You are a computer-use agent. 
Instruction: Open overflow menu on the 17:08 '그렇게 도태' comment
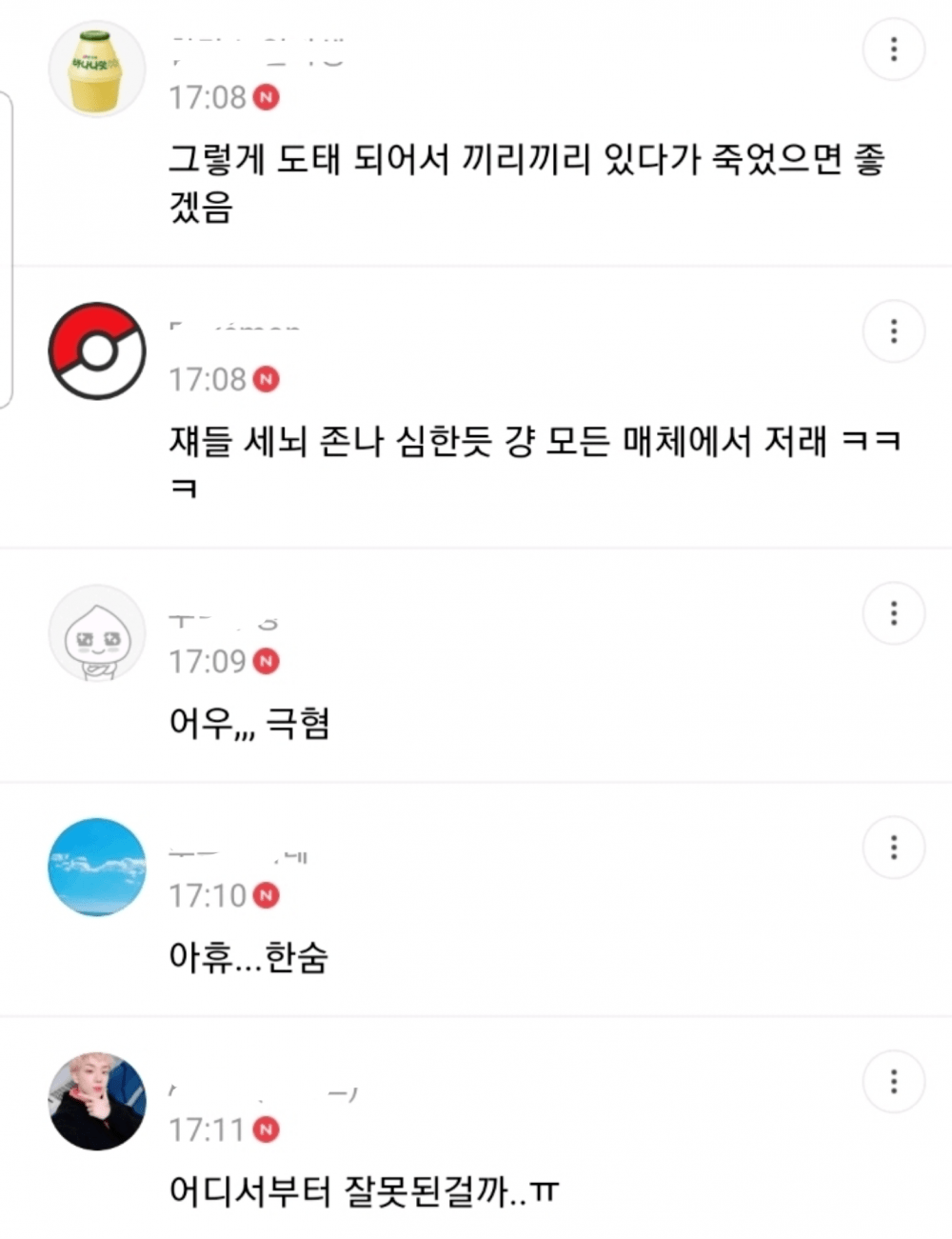[x=893, y=50]
